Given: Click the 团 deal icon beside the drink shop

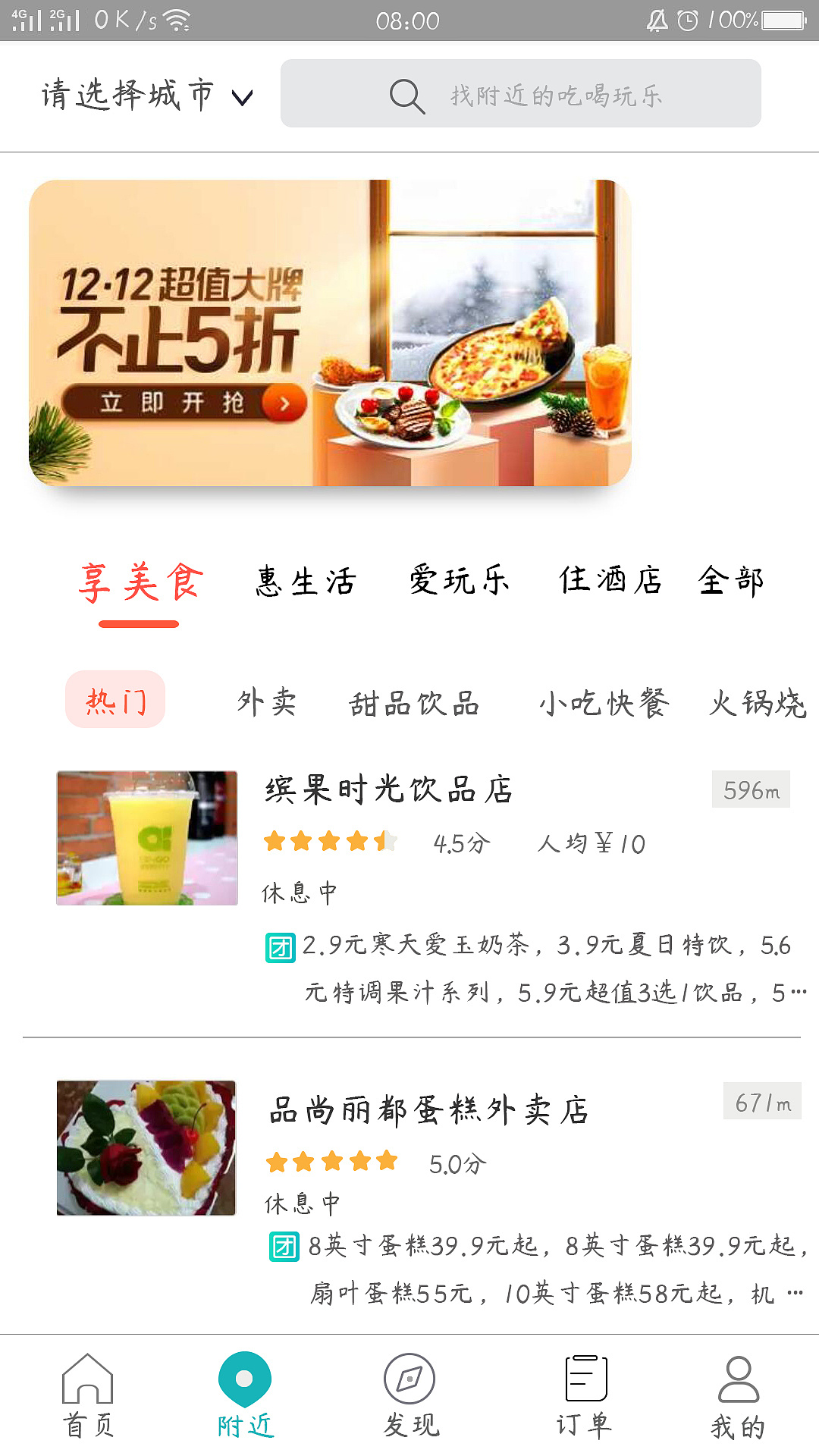Looking at the screenshot, I should coord(280,946).
